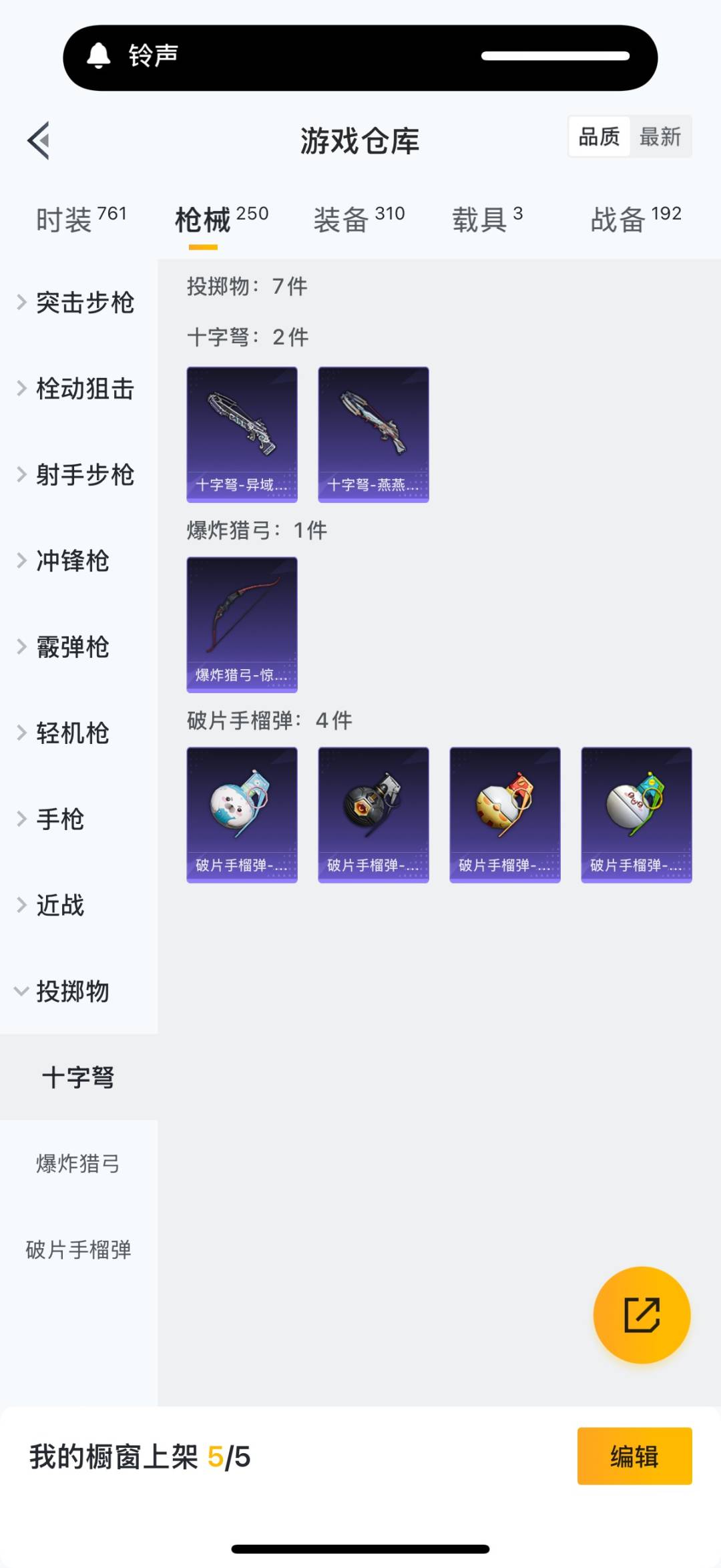Open the 爆炸猎弓-惊 item

(x=242, y=625)
